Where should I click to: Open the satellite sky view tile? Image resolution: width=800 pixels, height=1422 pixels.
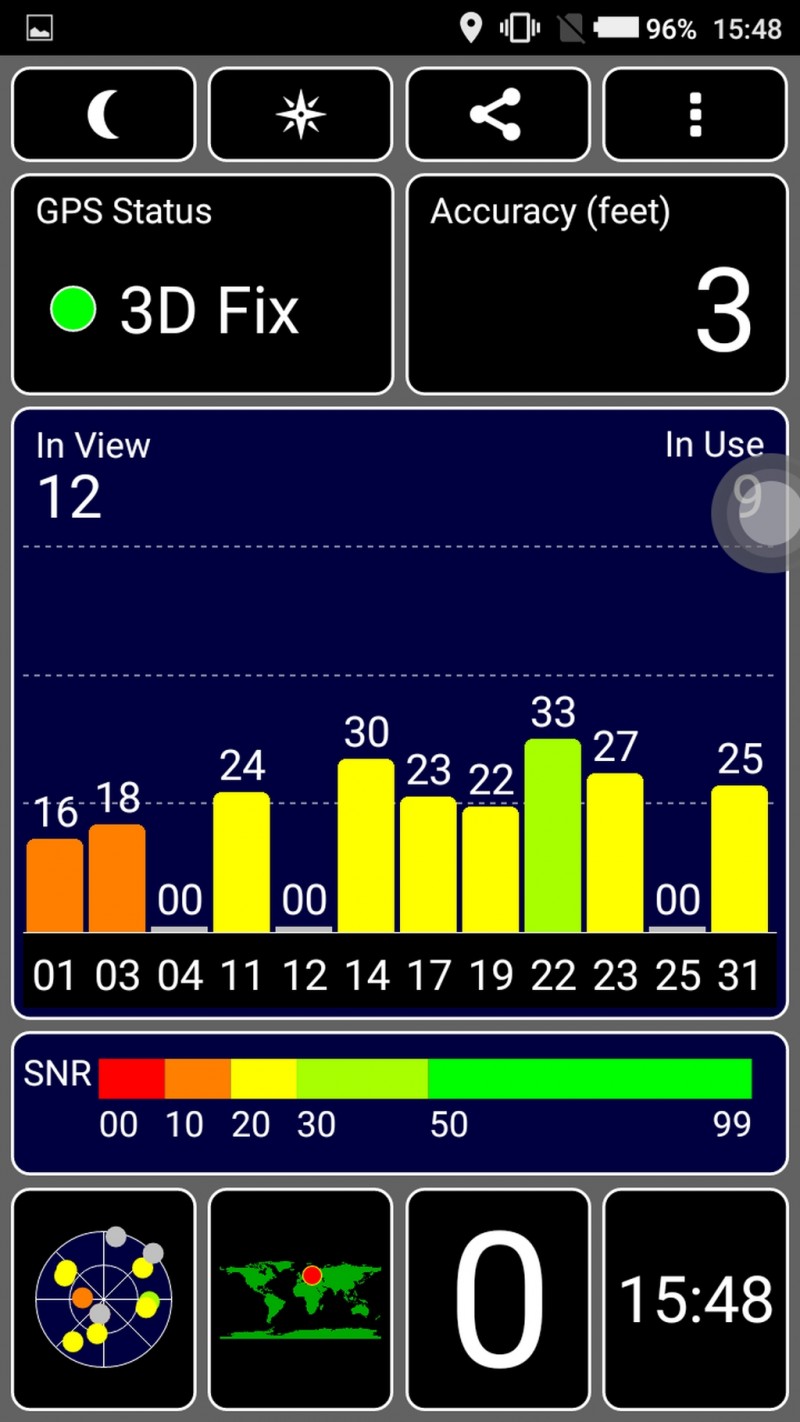tap(103, 1299)
